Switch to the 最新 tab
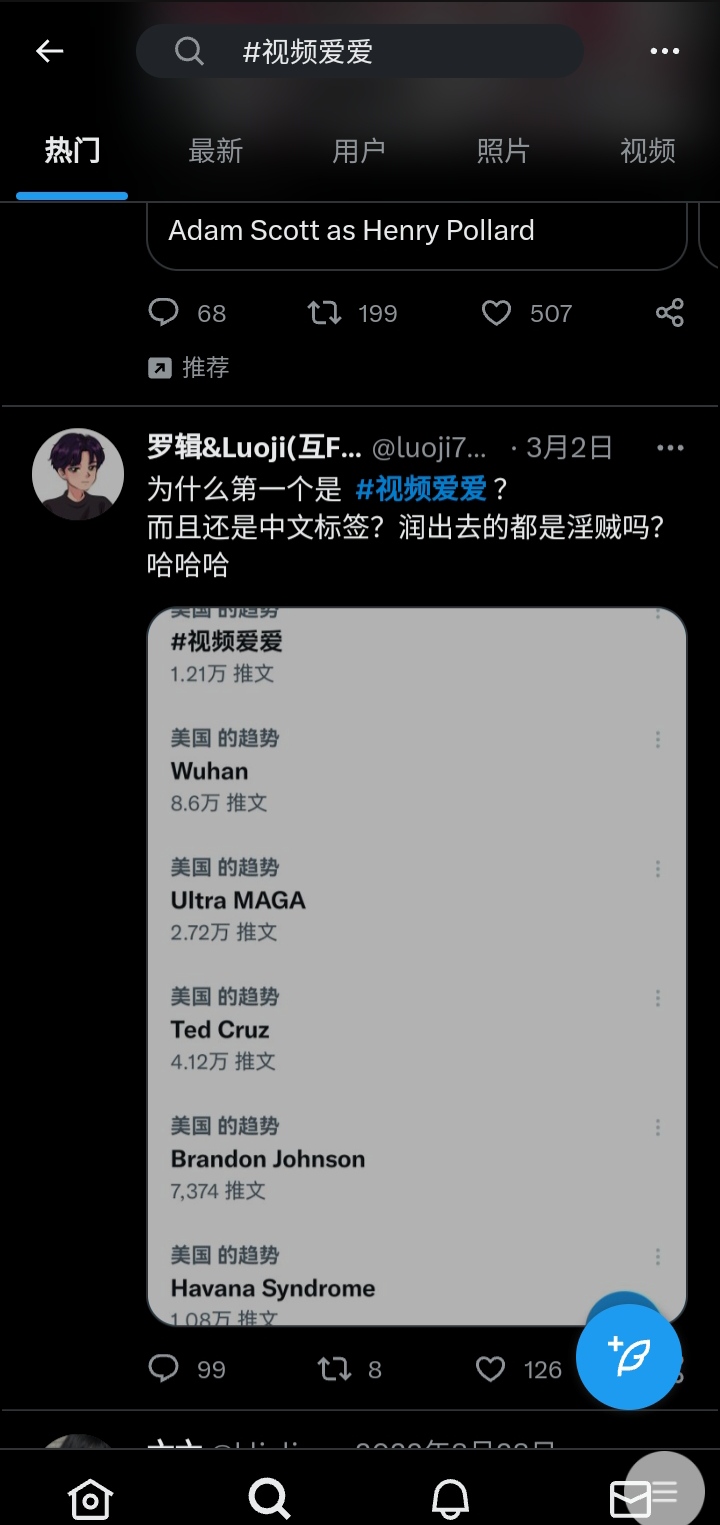The height and width of the screenshot is (1525, 720). coord(215,151)
